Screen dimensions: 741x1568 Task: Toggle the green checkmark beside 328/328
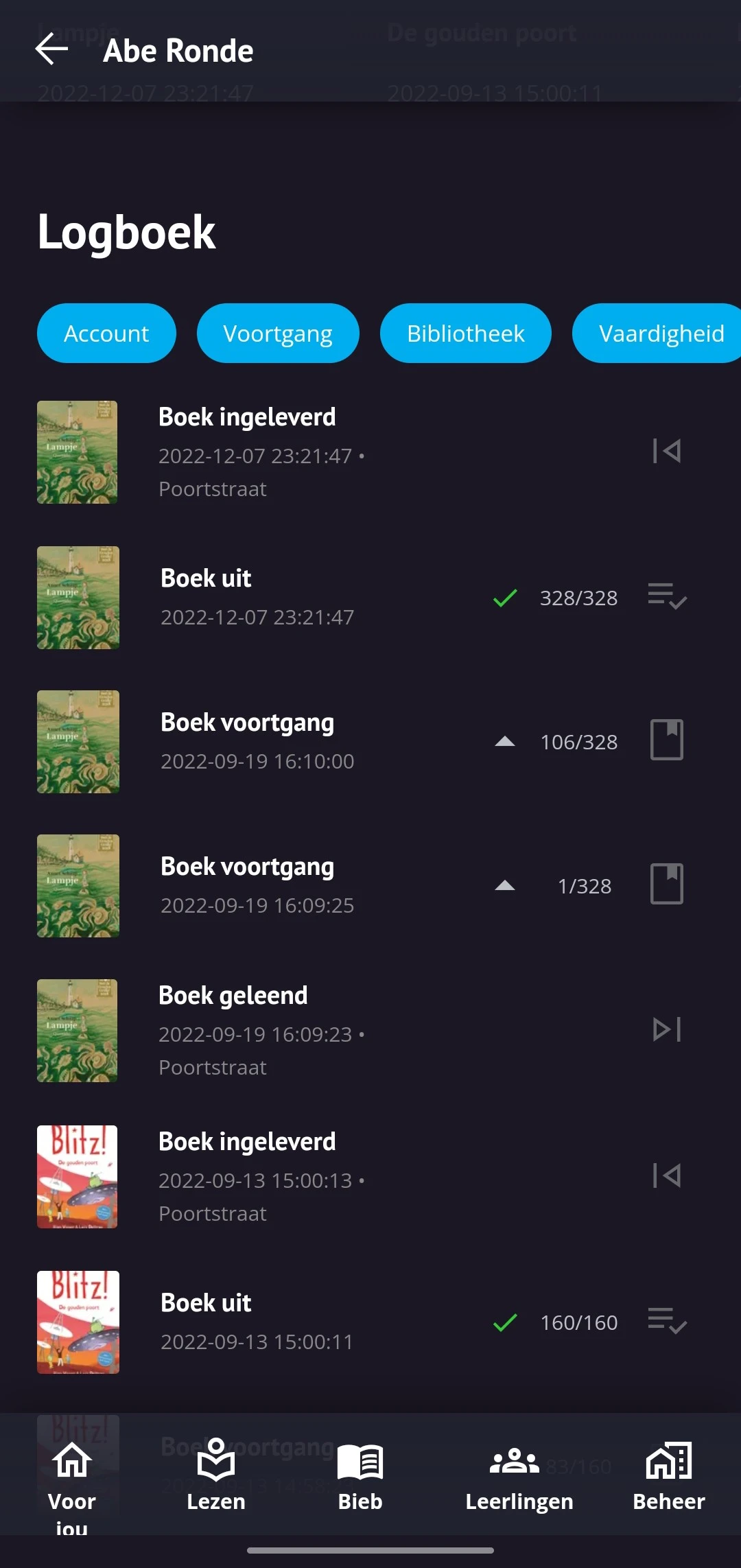coord(504,598)
